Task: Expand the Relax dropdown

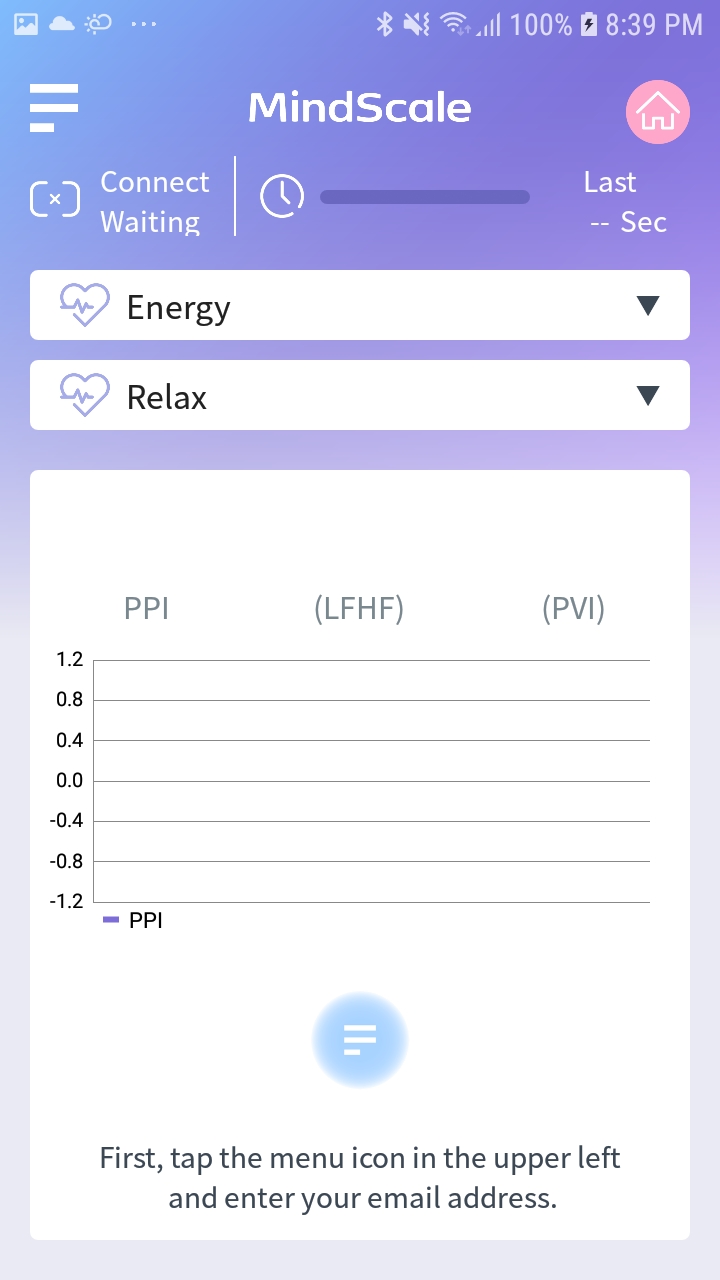Action: pyautogui.click(x=360, y=395)
